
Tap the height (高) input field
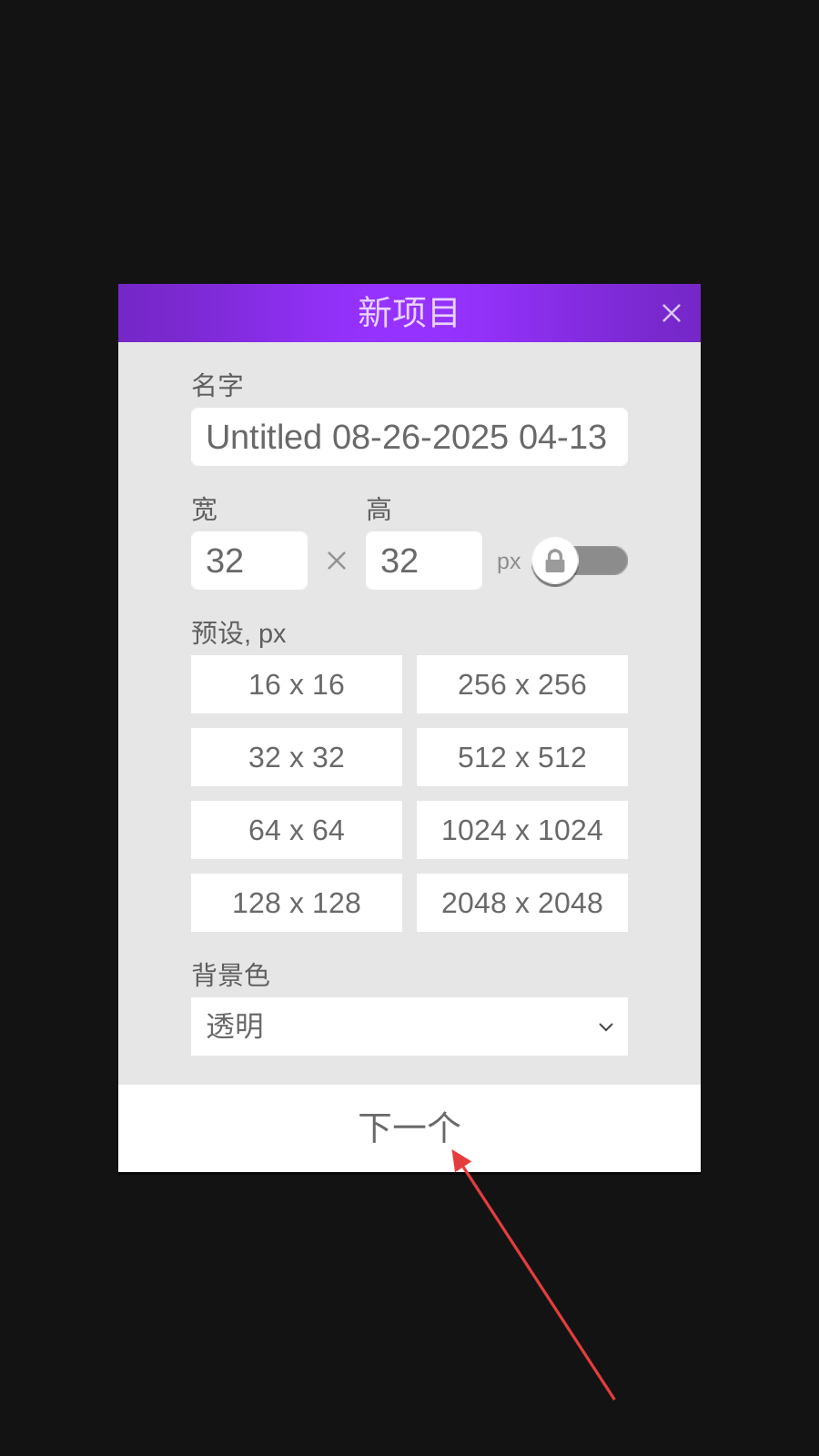tap(424, 561)
